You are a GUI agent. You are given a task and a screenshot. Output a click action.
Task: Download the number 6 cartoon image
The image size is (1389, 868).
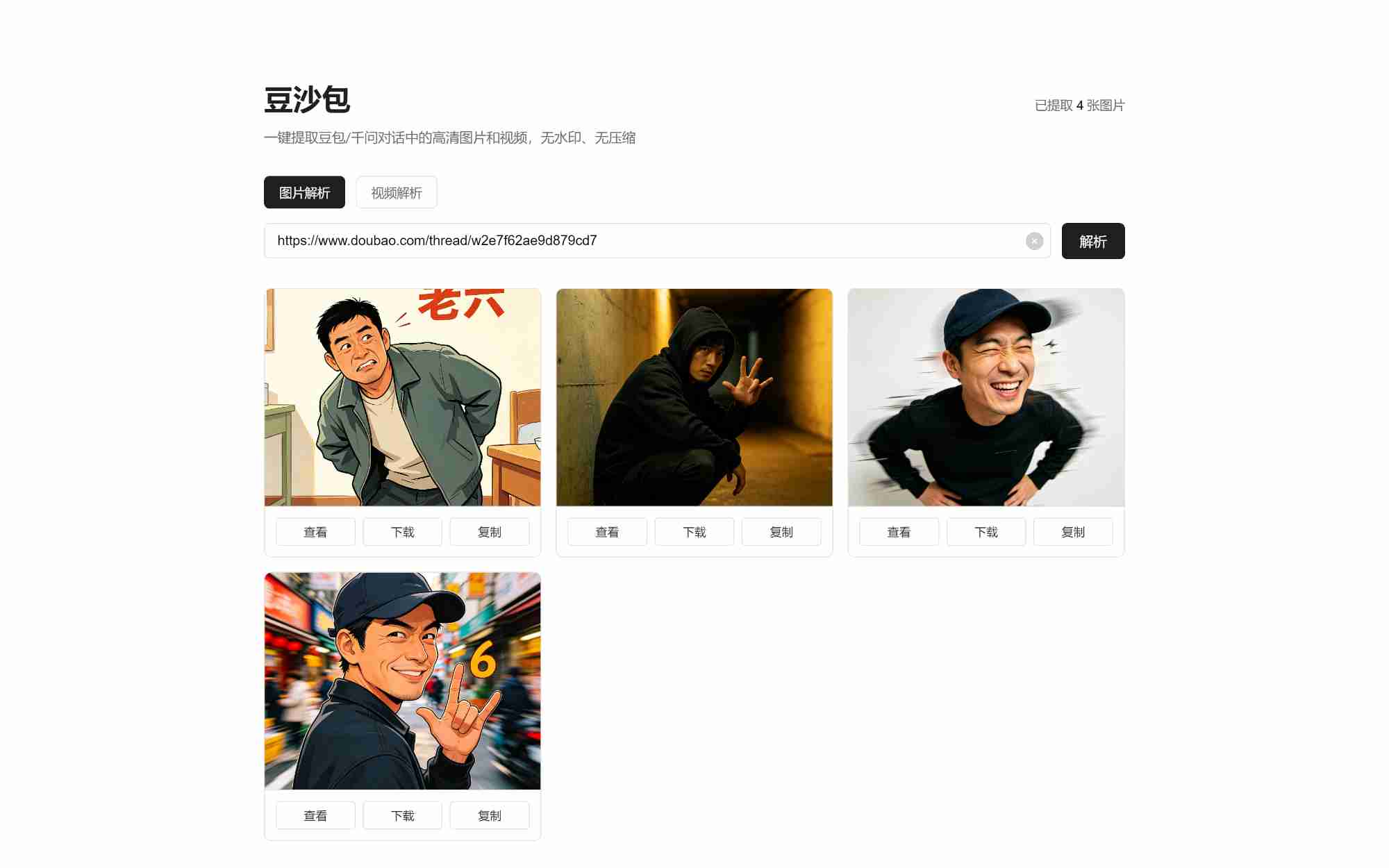pos(402,815)
